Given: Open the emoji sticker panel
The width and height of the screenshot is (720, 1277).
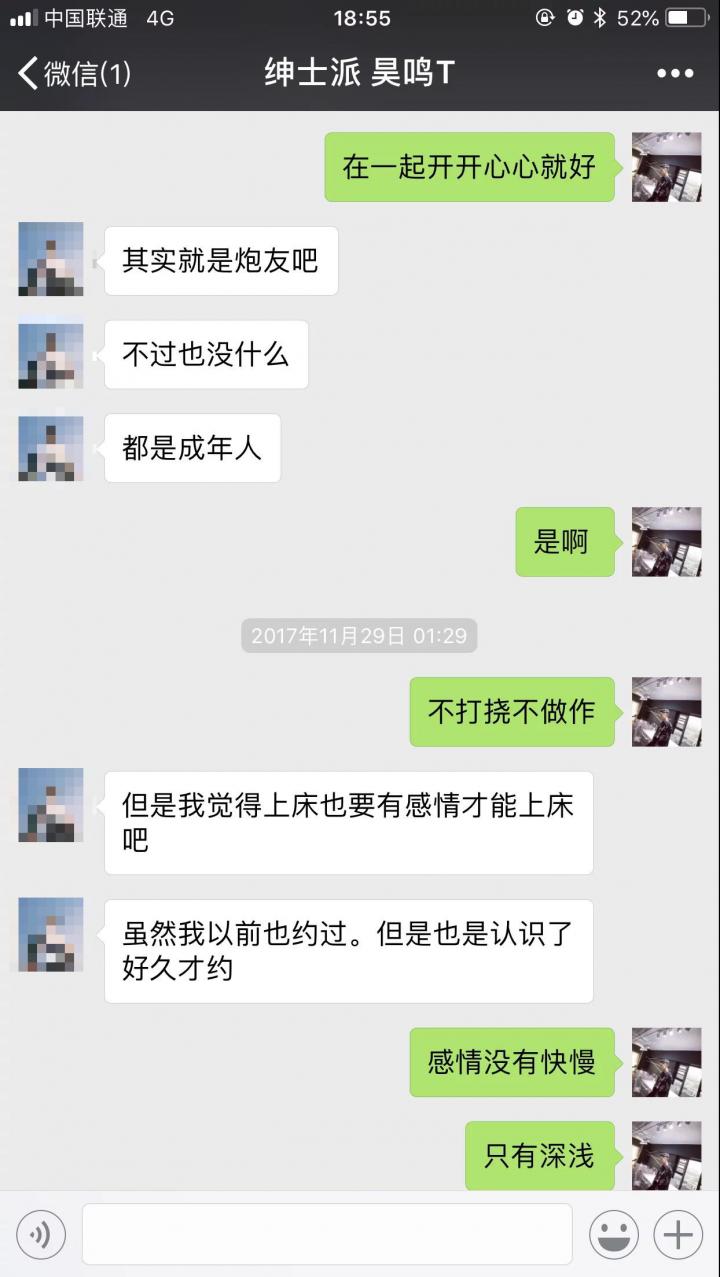Looking at the screenshot, I should [x=614, y=1234].
